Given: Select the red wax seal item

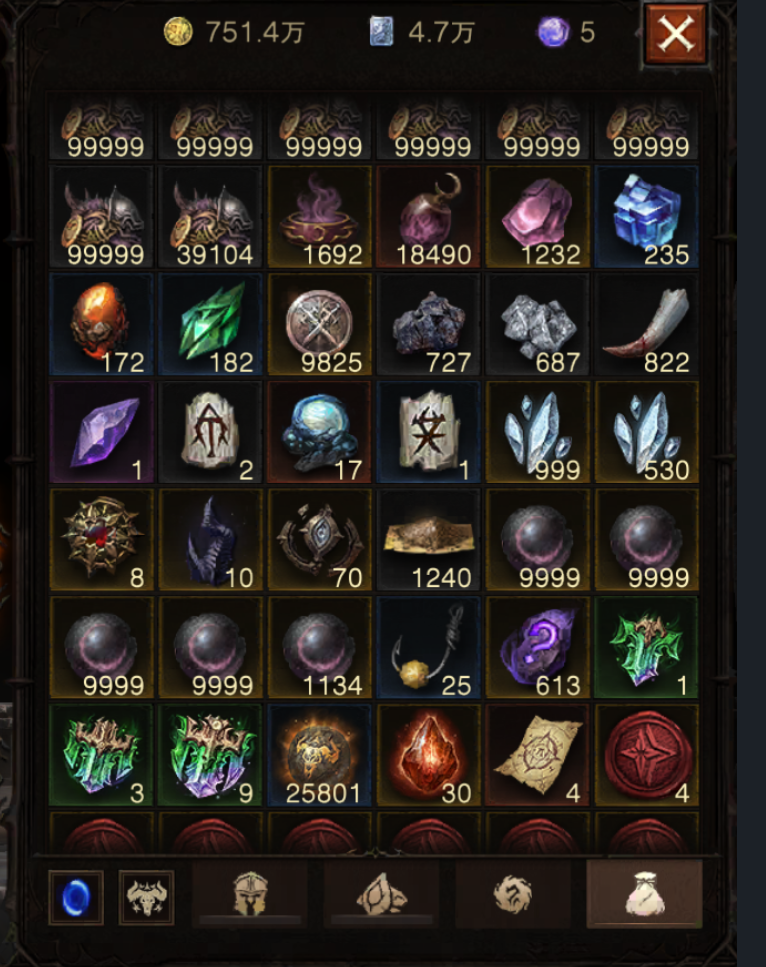Looking at the screenshot, I should pyautogui.click(x=645, y=757).
